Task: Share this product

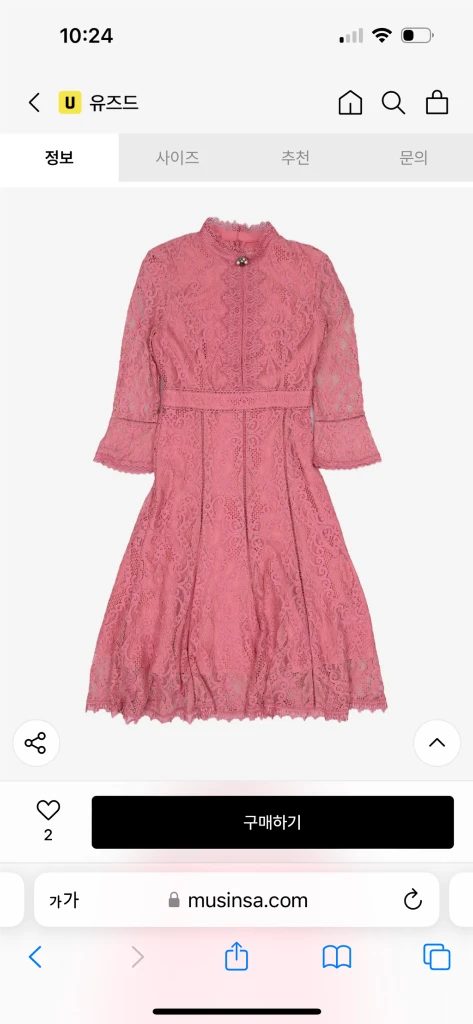Action: (x=36, y=743)
